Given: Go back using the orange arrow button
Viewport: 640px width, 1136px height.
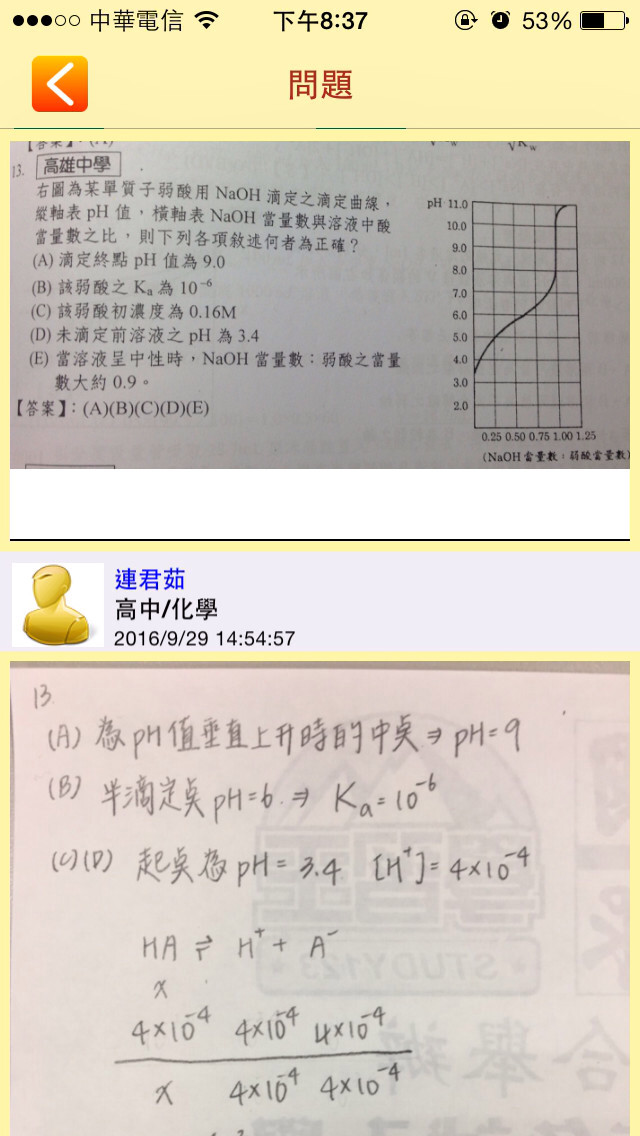Looking at the screenshot, I should coord(60,84).
